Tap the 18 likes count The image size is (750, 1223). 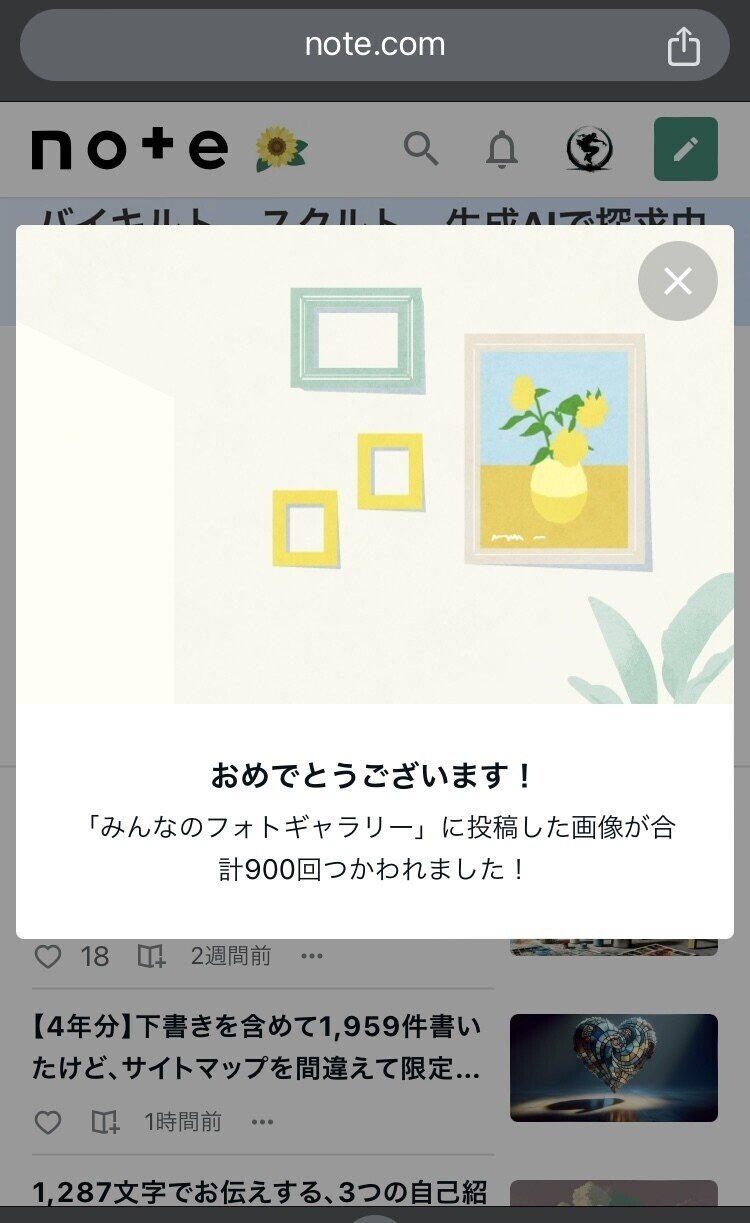tap(95, 957)
